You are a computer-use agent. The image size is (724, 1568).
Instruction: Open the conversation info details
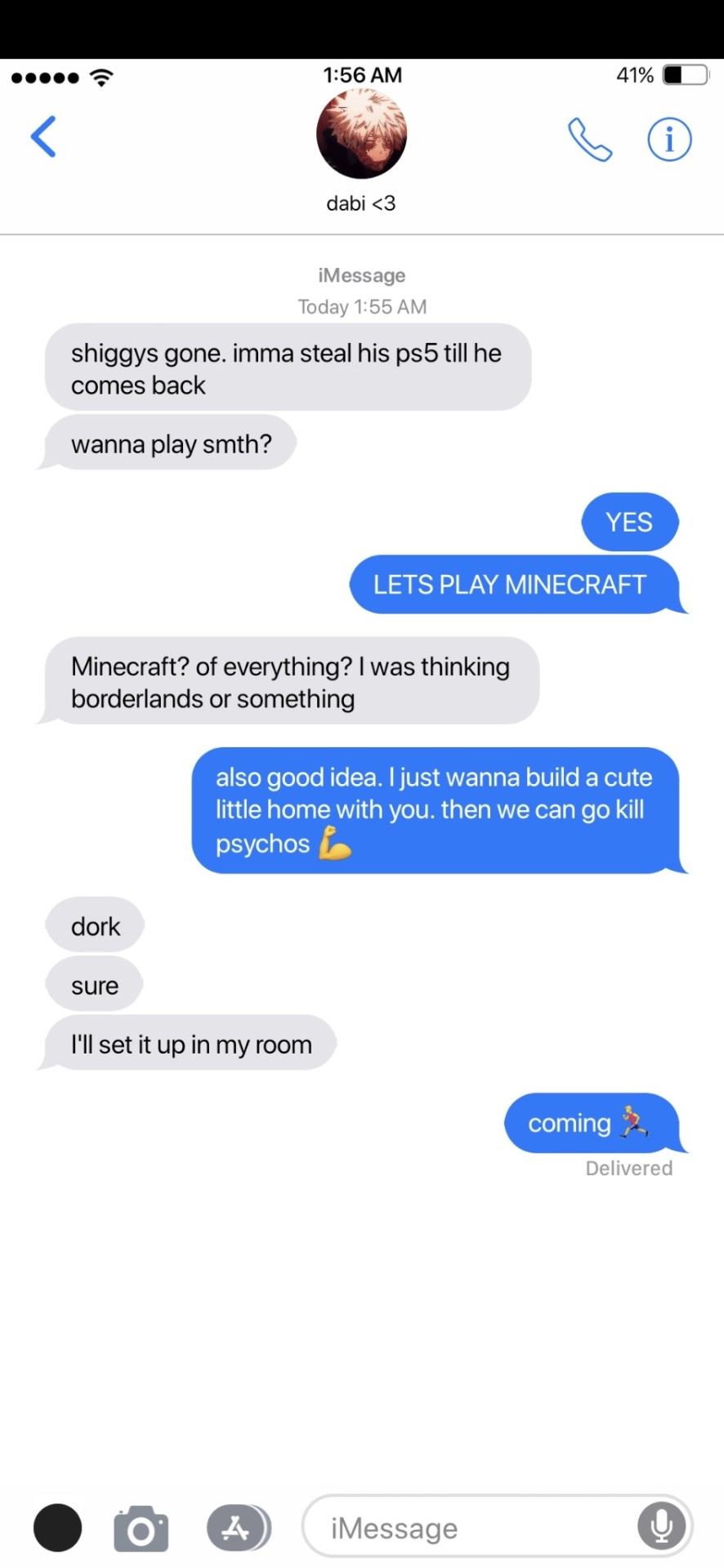point(669,140)
